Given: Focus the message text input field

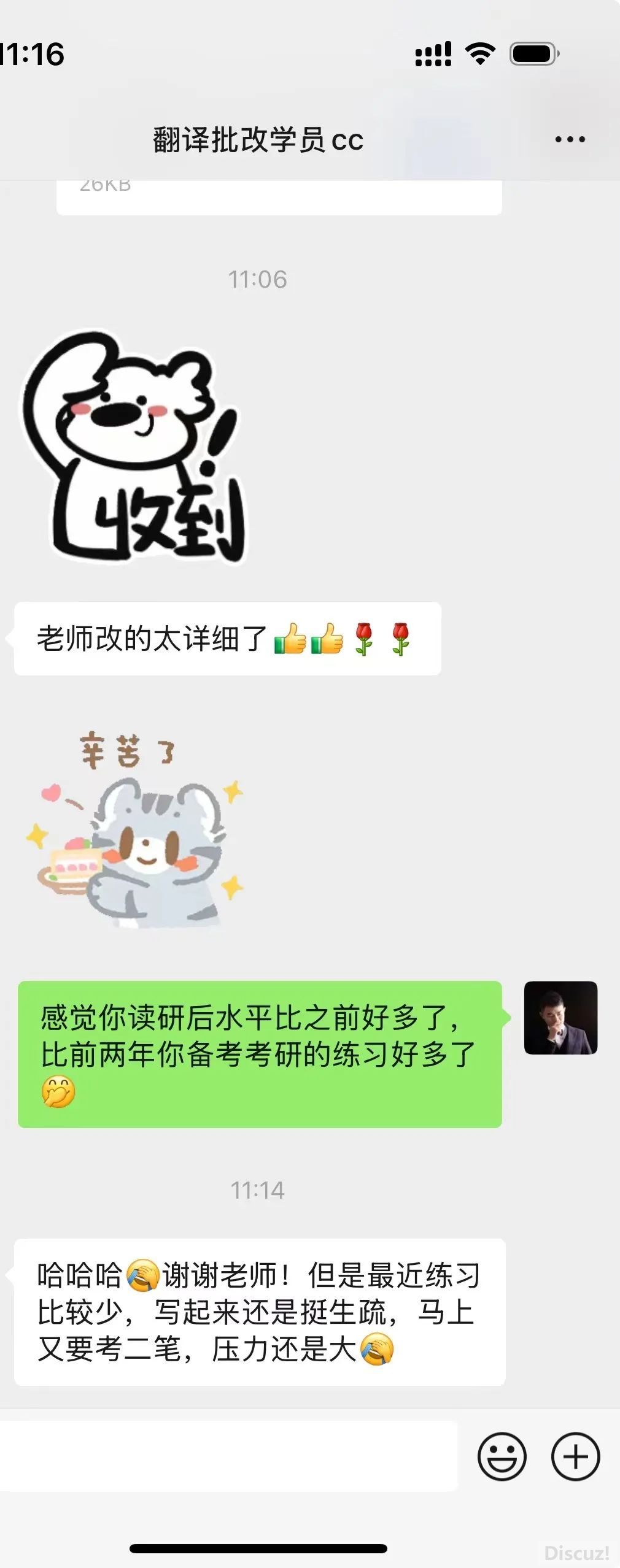Looking at the screenshot, I should point(227,1456).
